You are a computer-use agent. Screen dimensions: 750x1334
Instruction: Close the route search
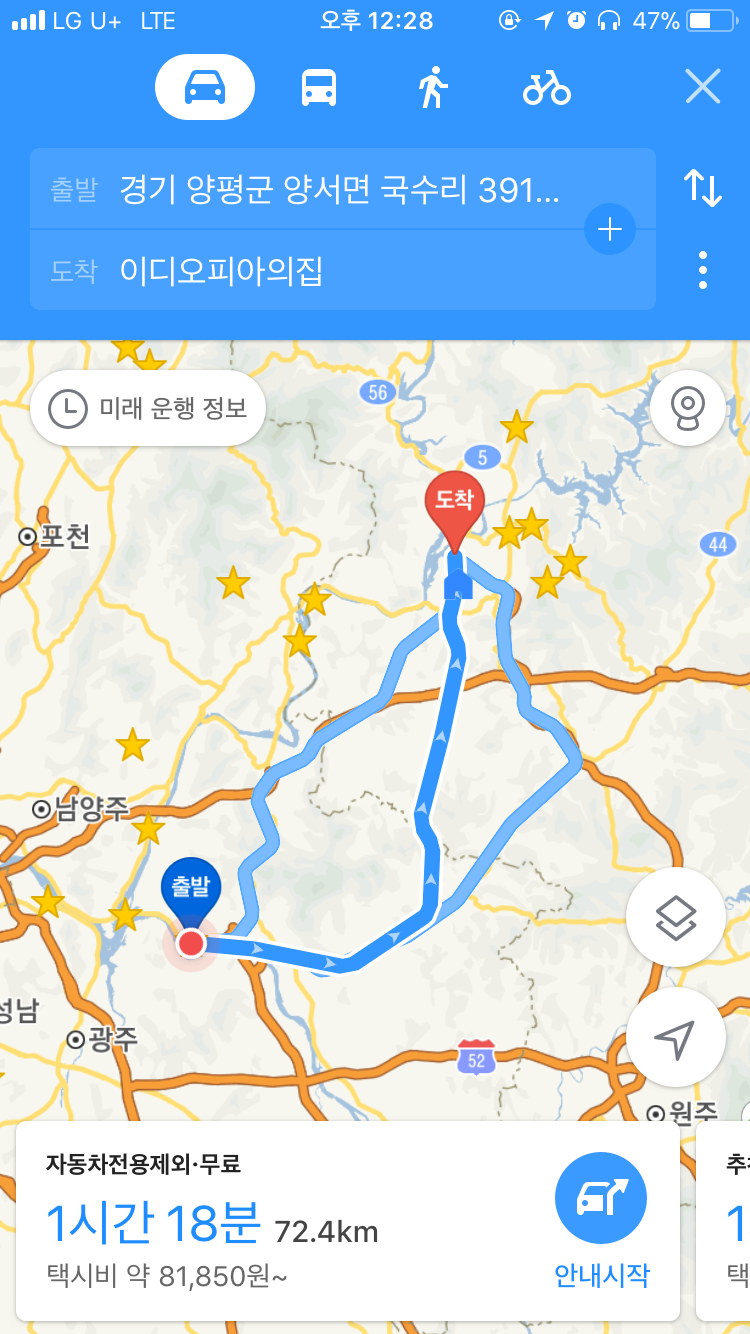tap(703, 88)
